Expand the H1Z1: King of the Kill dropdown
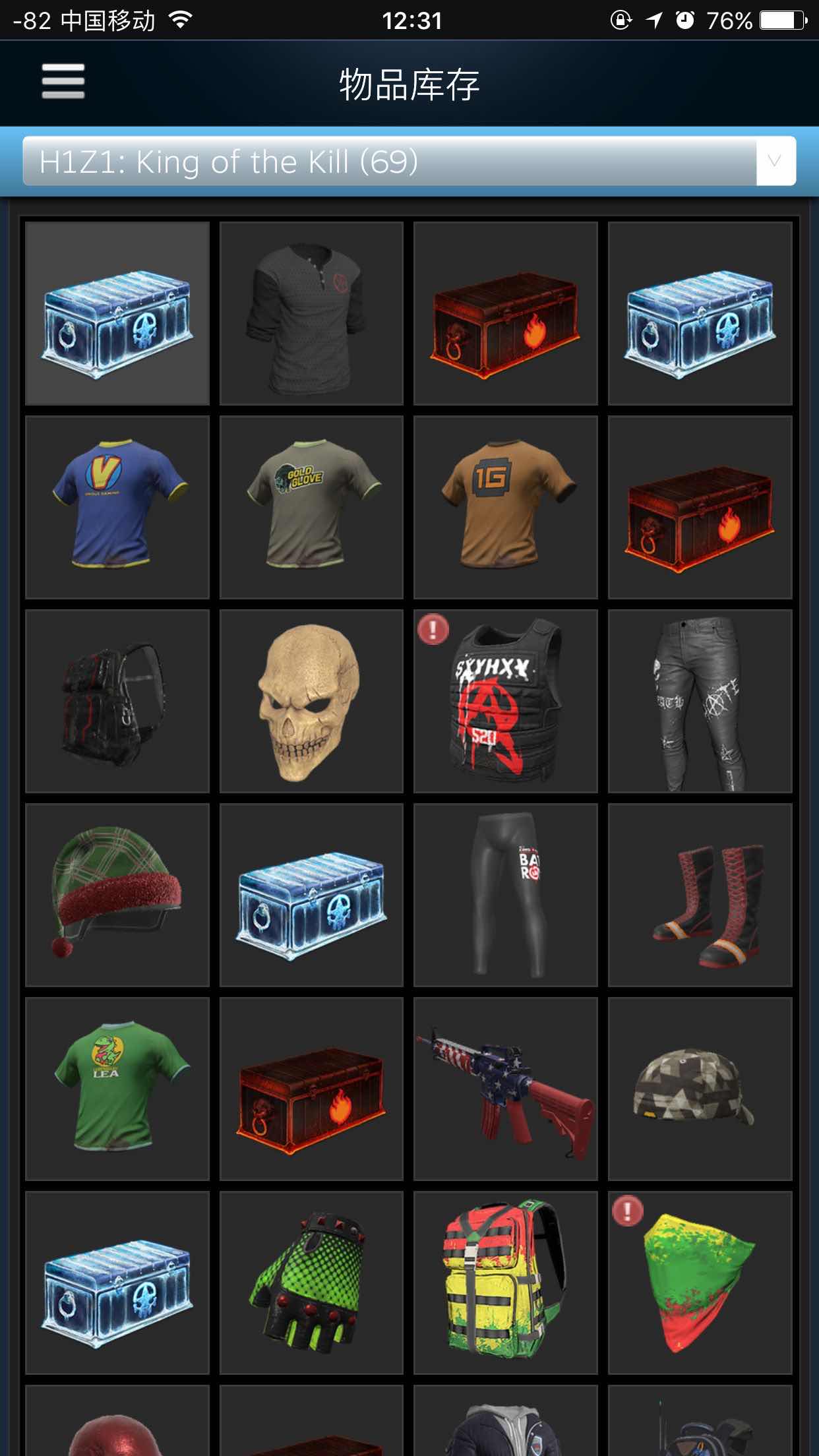This screenshot has width=819, height=1456. click(409, 162)
